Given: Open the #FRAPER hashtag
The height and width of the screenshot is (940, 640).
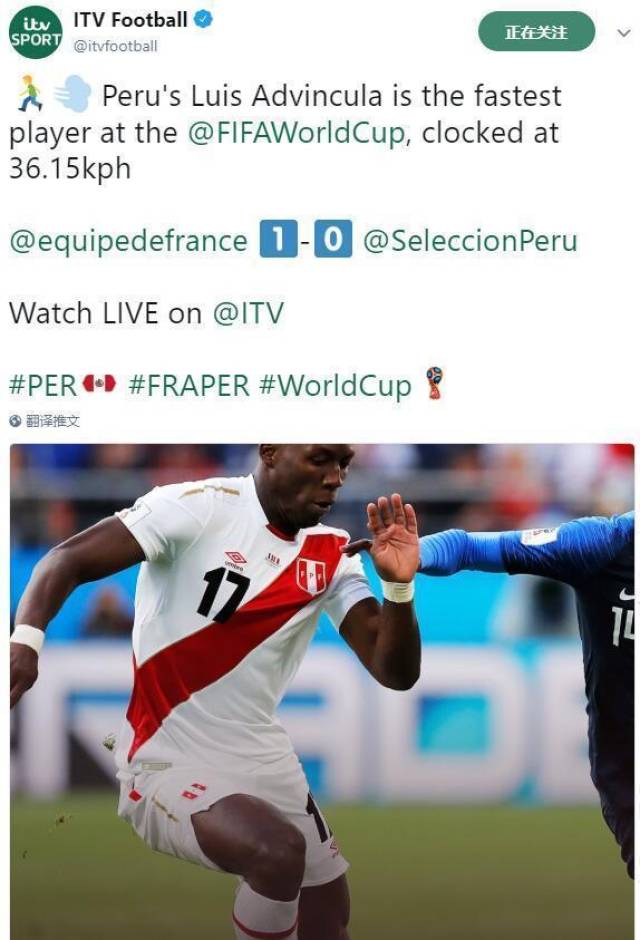Looking at the screenshot, I should pyautogui.click(x=189, y=385).
